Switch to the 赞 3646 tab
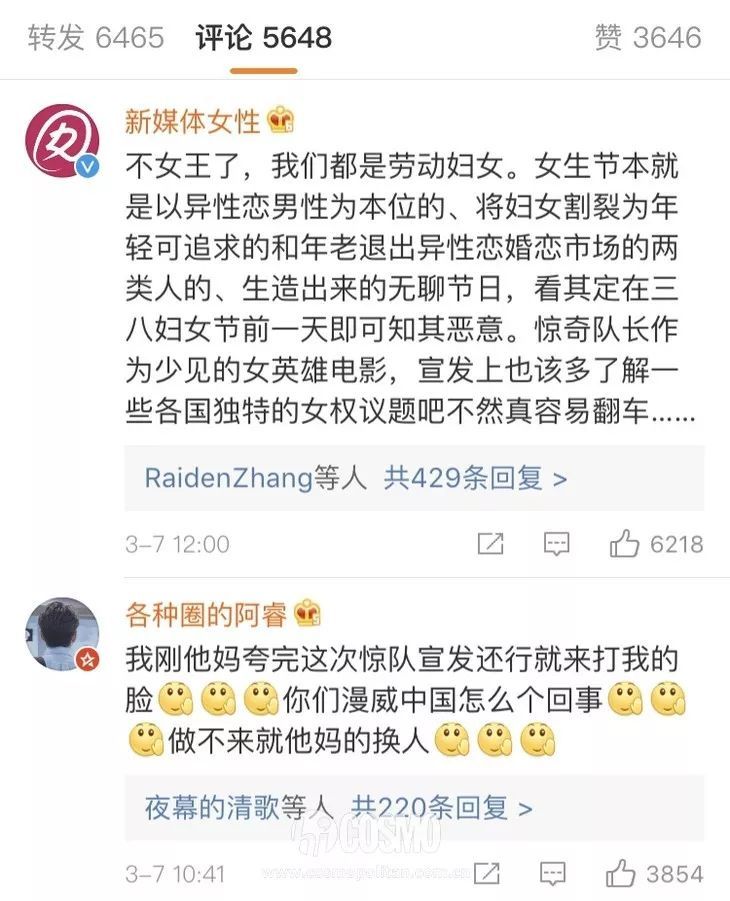Viewport: 730px width, 901px height. (647, 38)
